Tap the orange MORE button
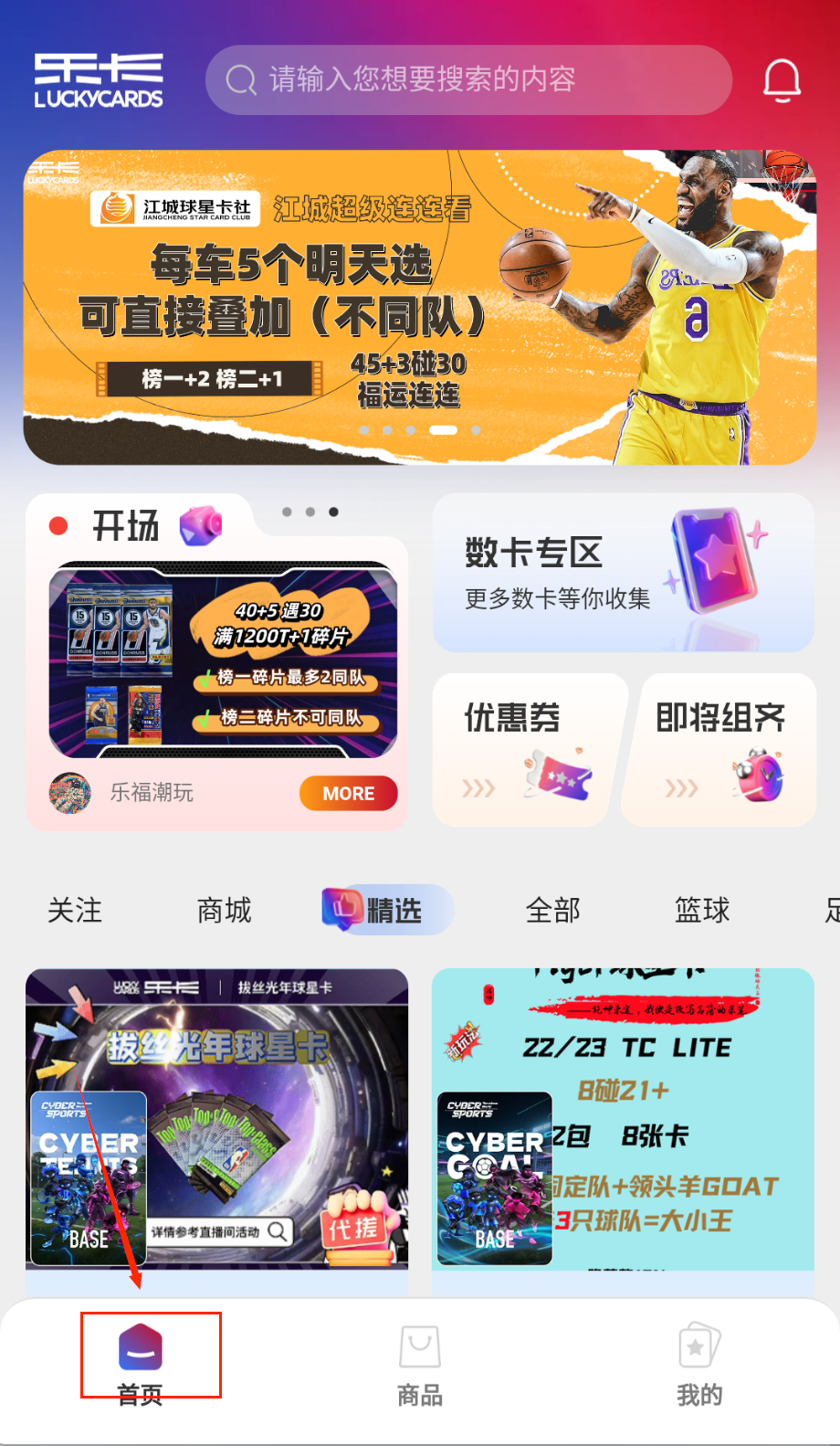 (x=348, y=793)
